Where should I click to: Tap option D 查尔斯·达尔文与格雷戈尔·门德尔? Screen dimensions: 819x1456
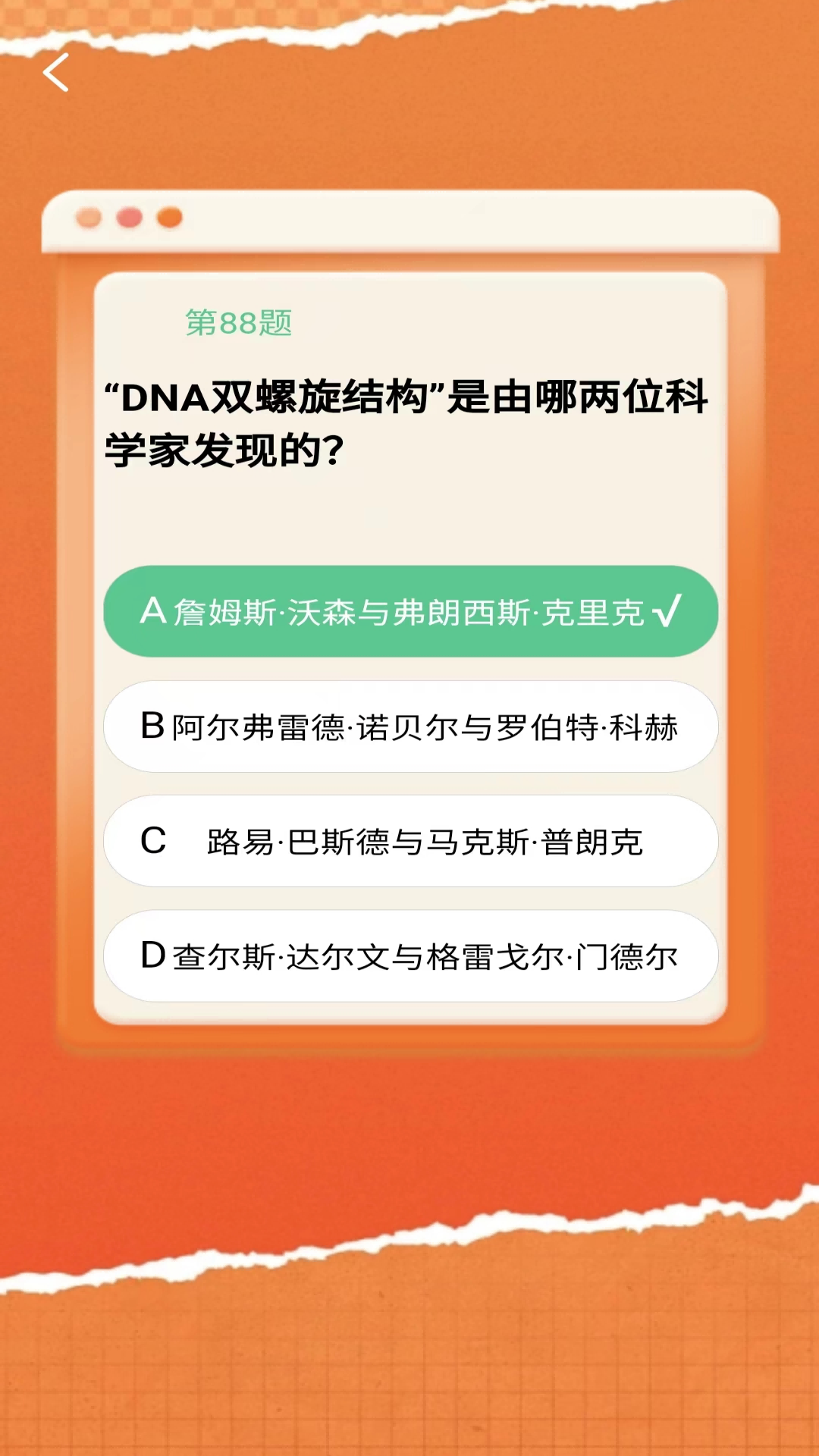click(x=410, y=955)
